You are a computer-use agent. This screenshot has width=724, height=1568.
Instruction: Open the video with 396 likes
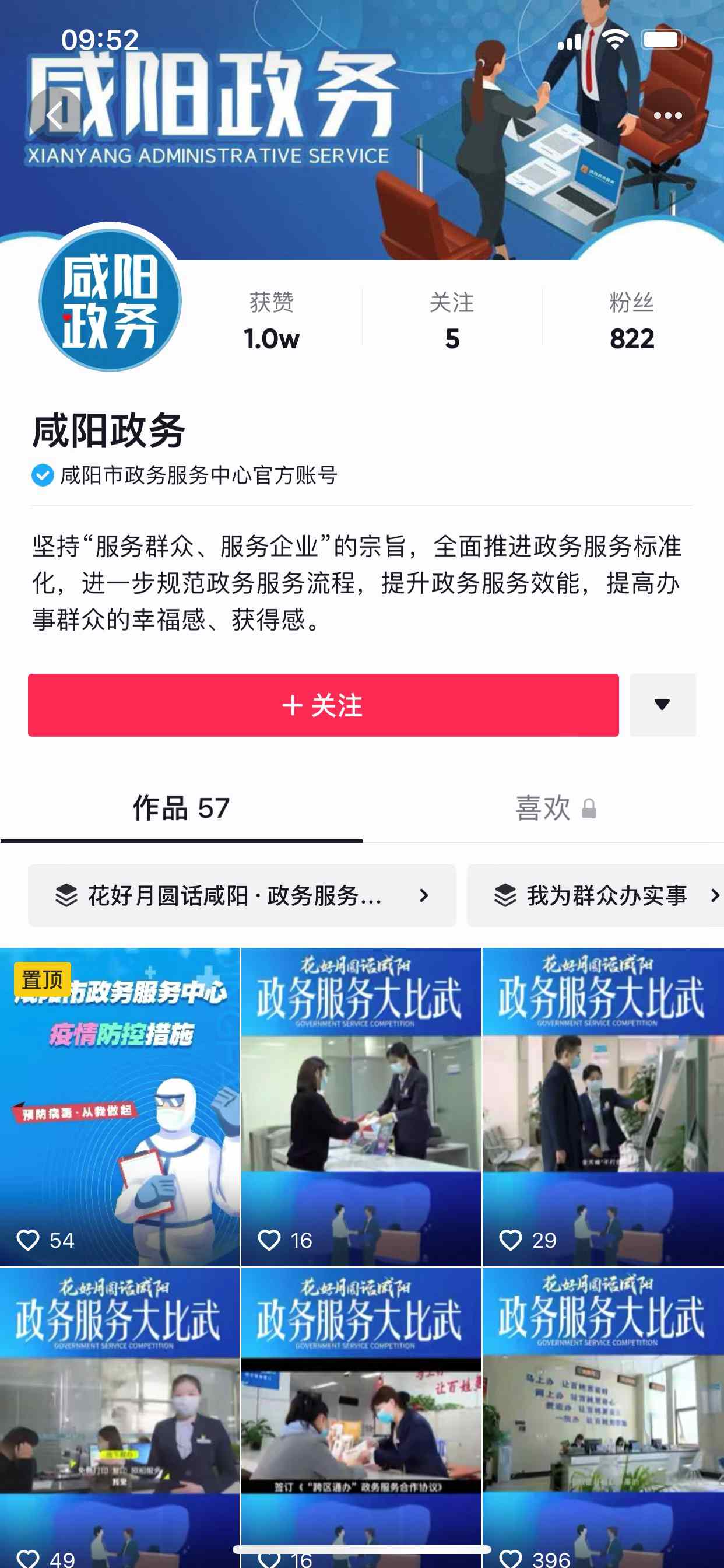[x=602, y=1418]
